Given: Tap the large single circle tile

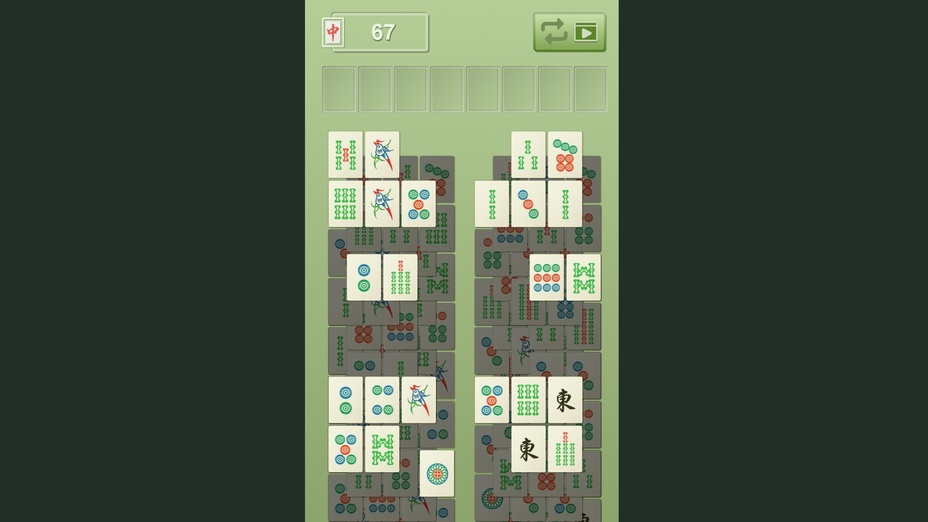Looking at the screenshot, I should (x=437, y=473).
